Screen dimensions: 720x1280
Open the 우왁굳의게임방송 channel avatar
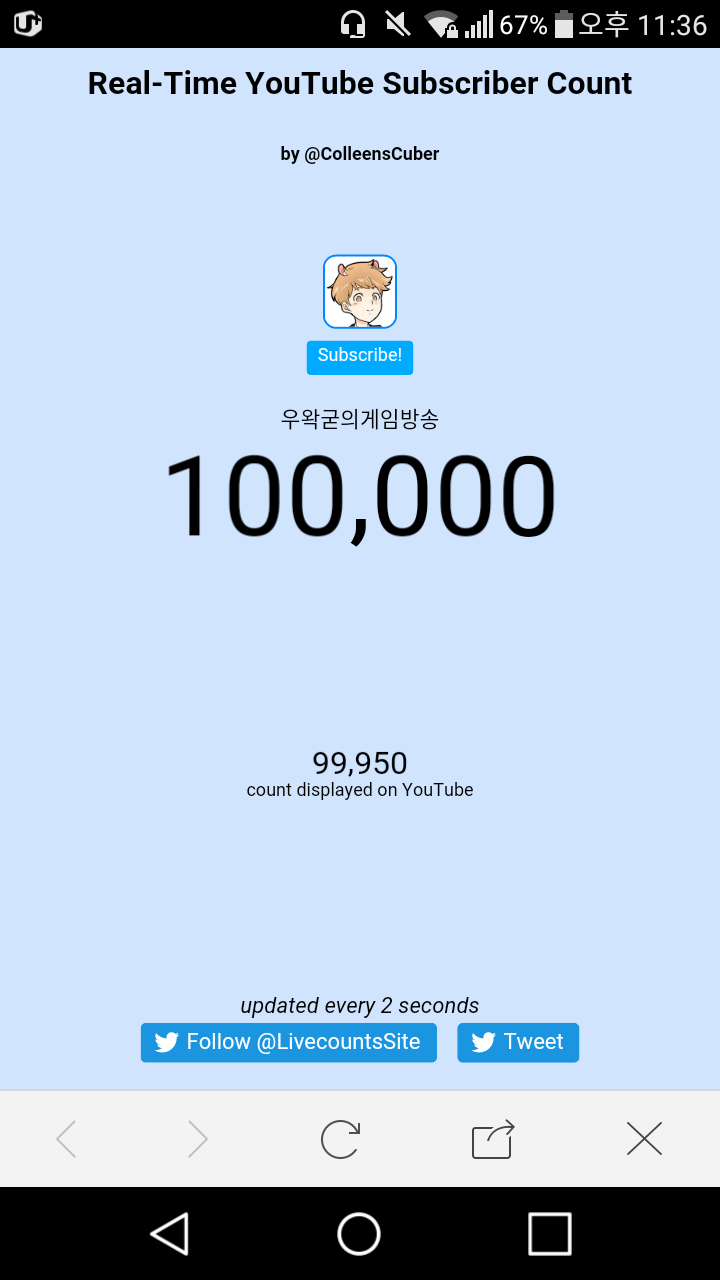pyautogui.click(x=360, y=292)
